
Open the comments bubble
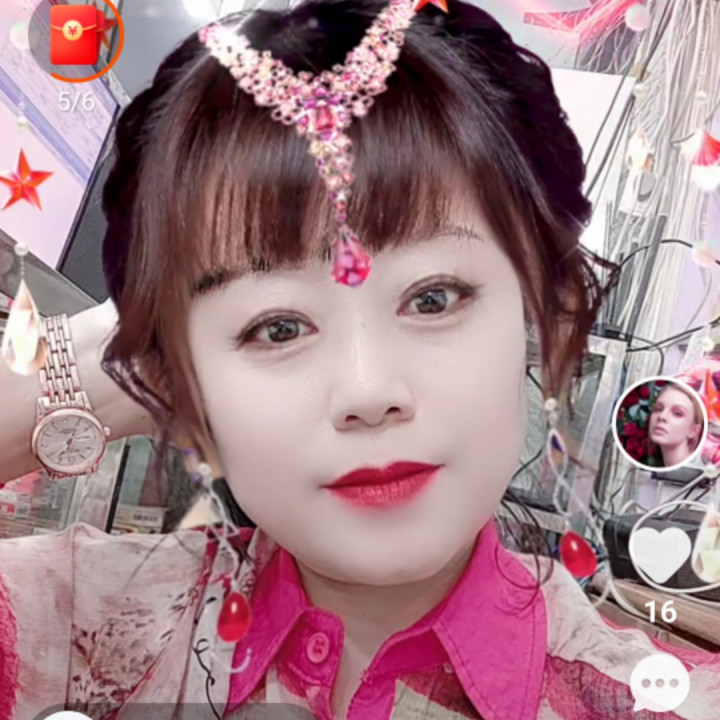pyautogui.click(x=660, y=683)
